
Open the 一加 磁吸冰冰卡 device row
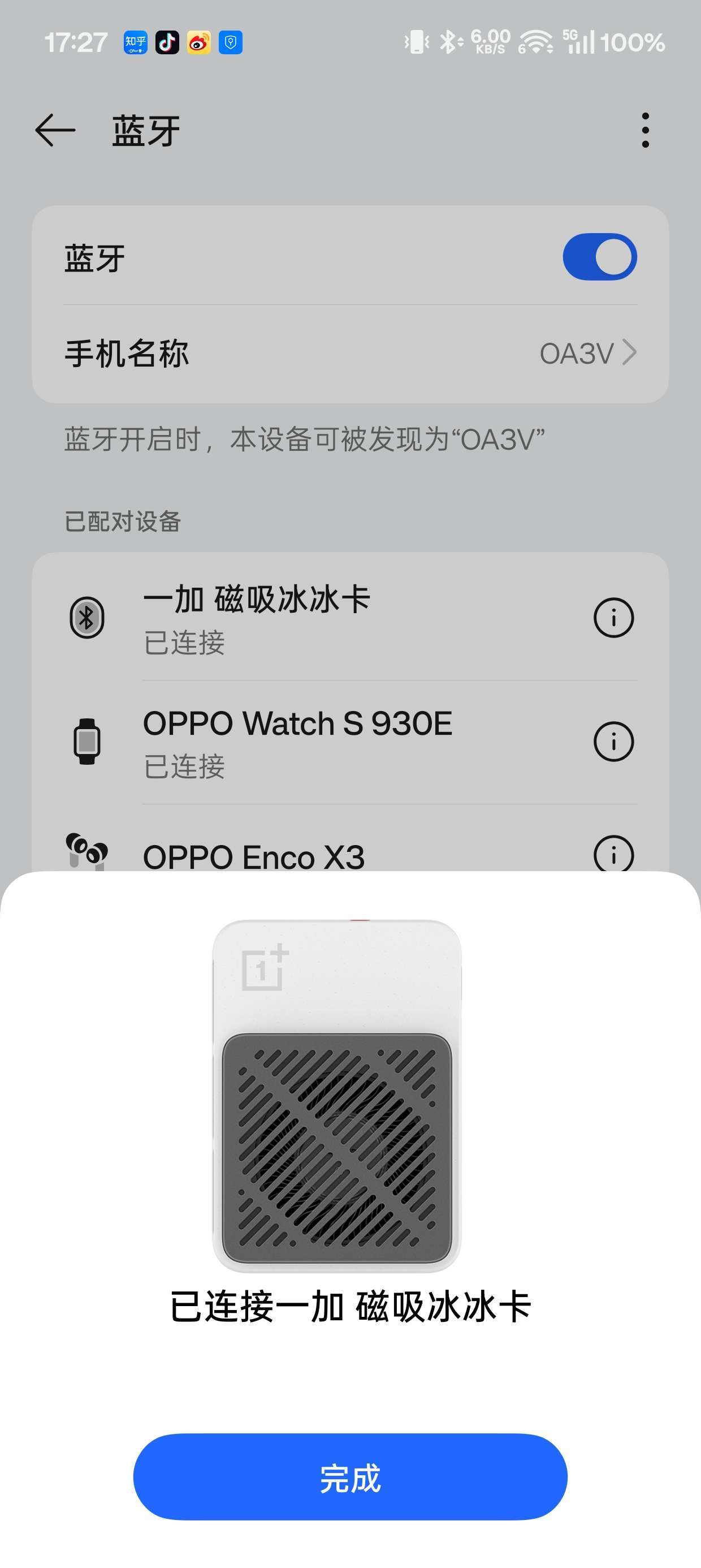(304, 618)
